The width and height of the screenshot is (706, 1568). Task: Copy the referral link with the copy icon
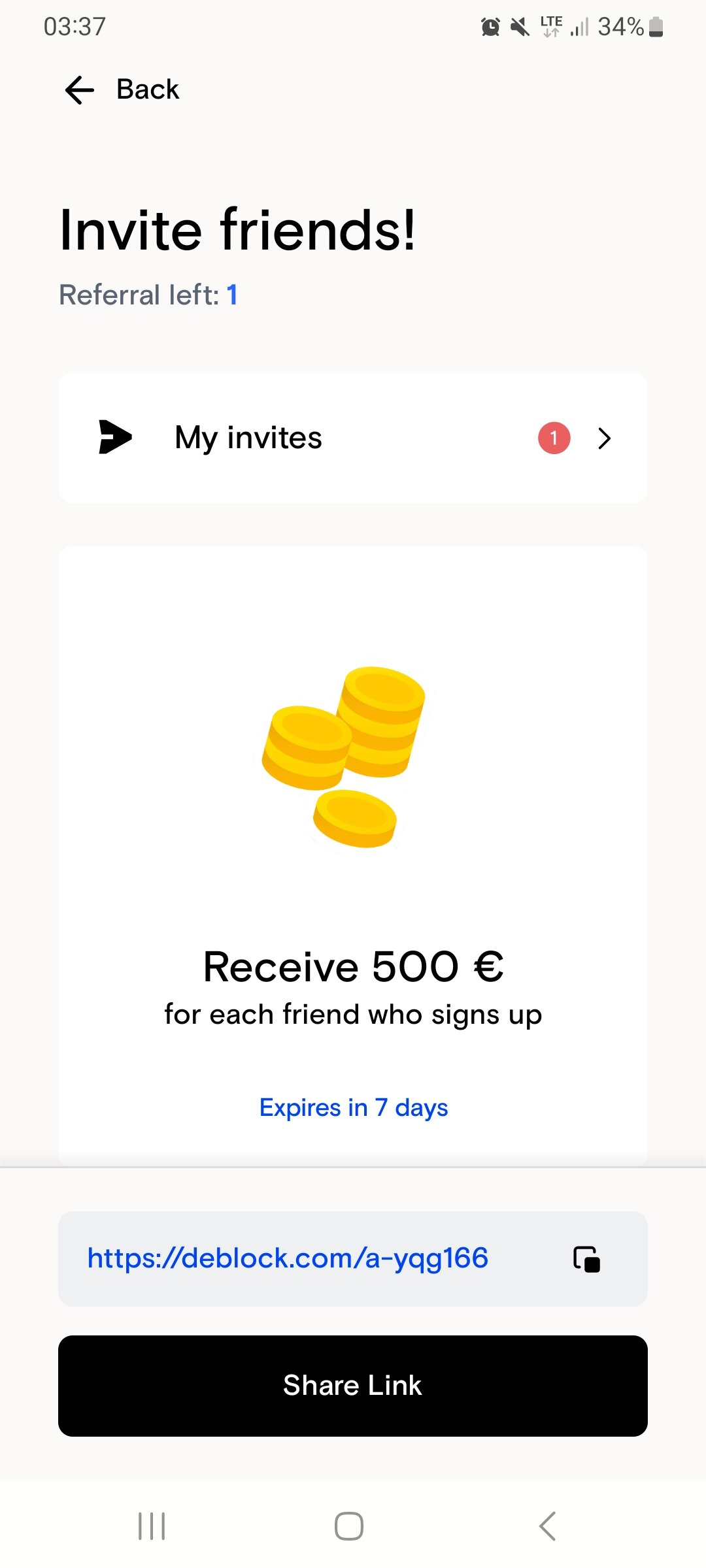[x=586, y=1259]
